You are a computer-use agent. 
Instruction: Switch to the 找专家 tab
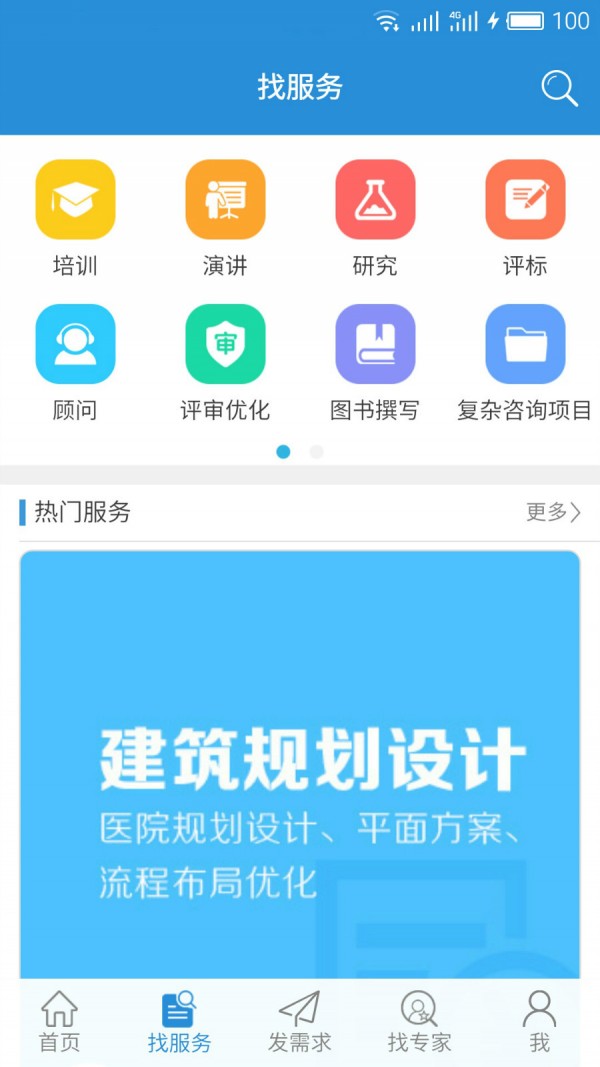pos(419,1022)
